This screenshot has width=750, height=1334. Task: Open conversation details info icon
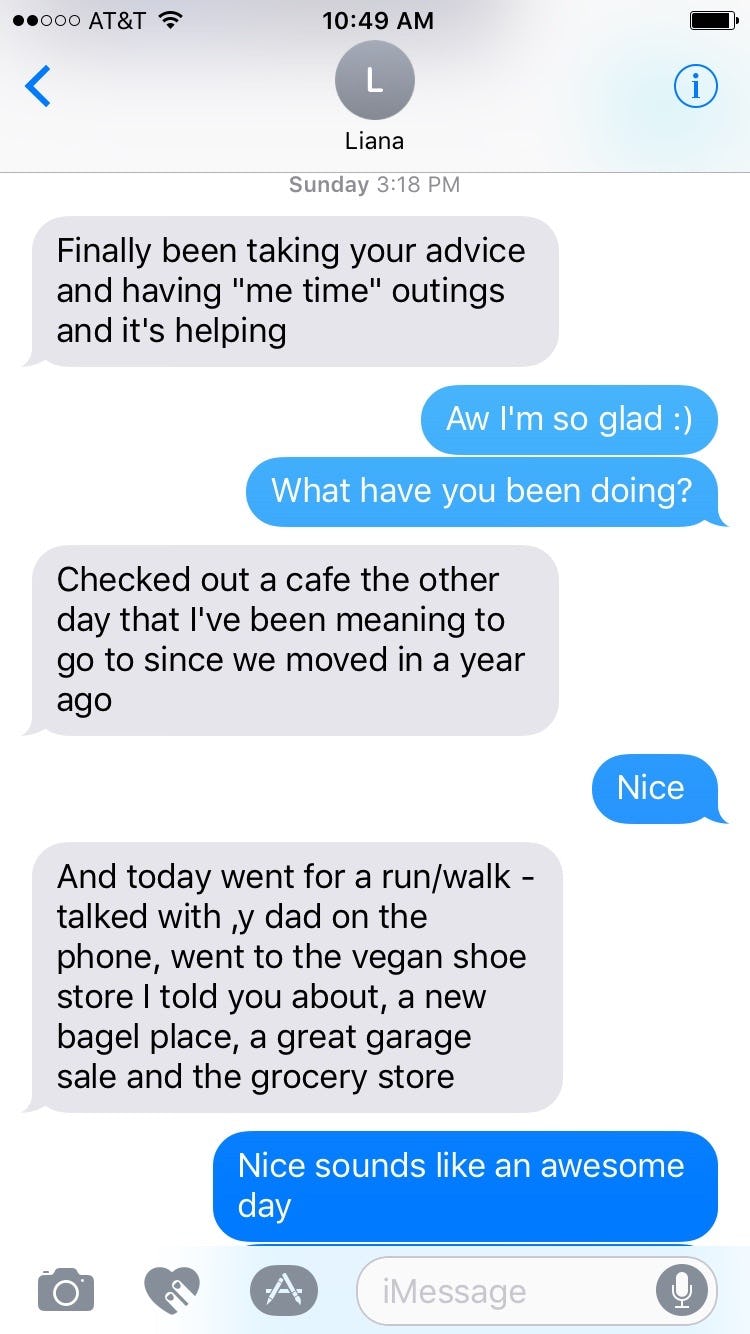[696, 88]
